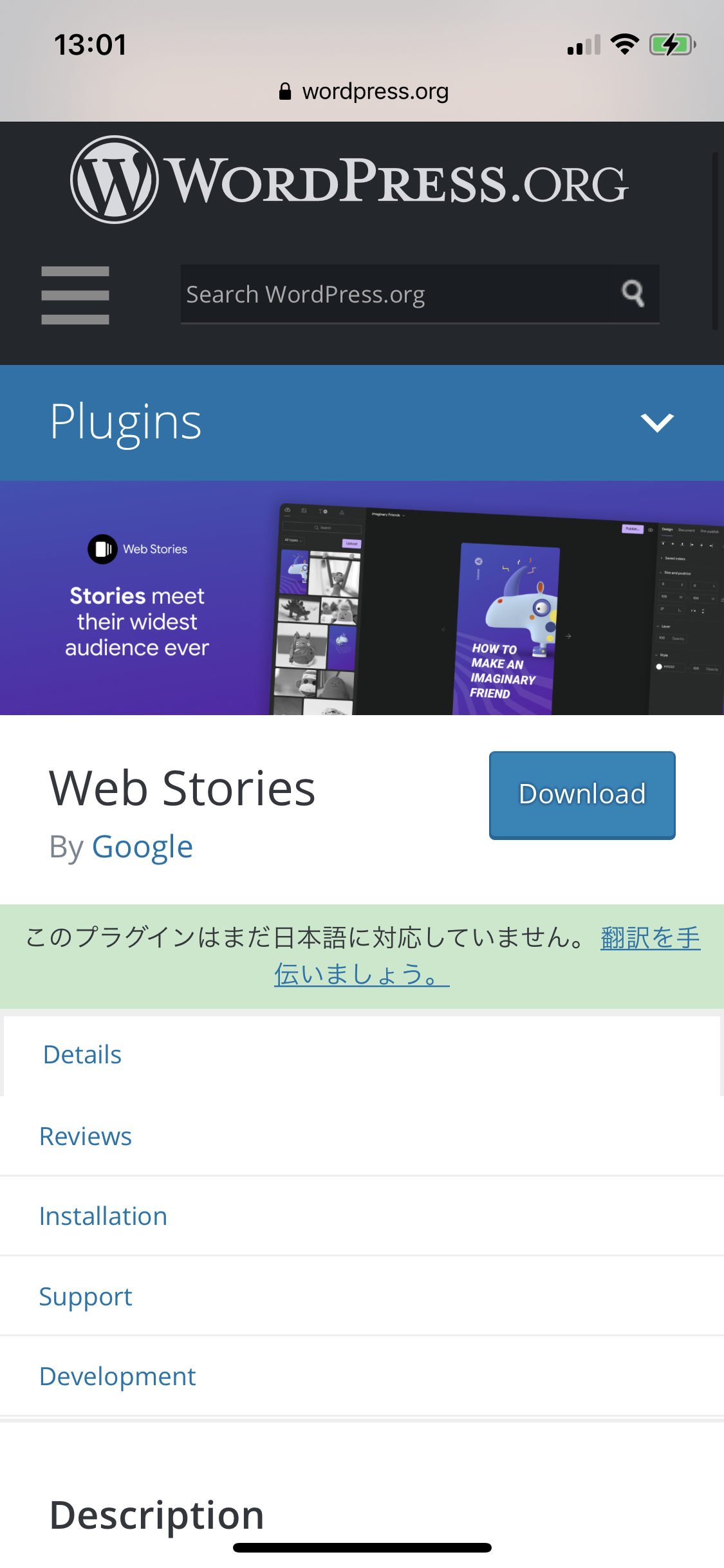Tap the WordPress.org logo to go home

click(x=349, y=181)
